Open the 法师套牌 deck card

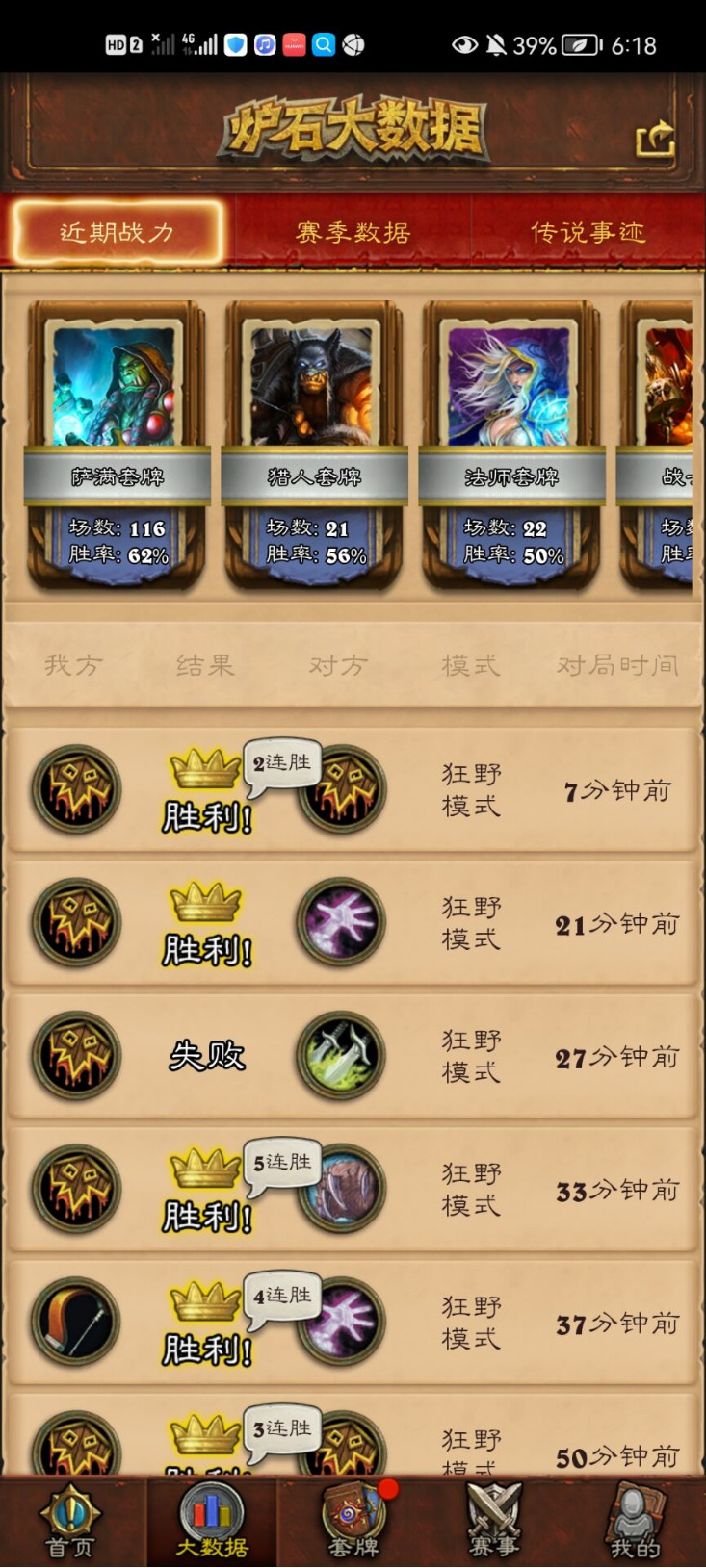[x=510, y=445]
